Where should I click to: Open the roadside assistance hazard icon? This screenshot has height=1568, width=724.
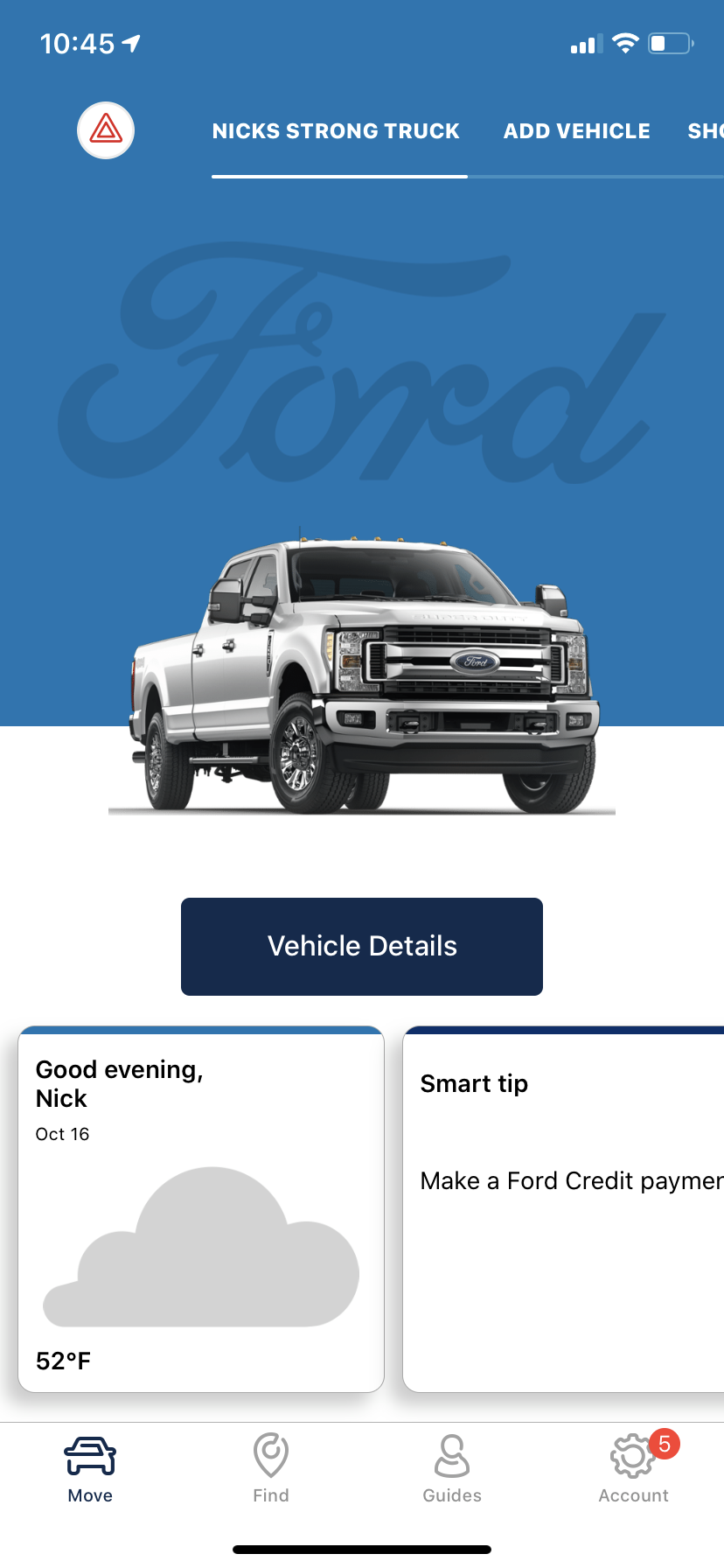[x=106, y=129]
